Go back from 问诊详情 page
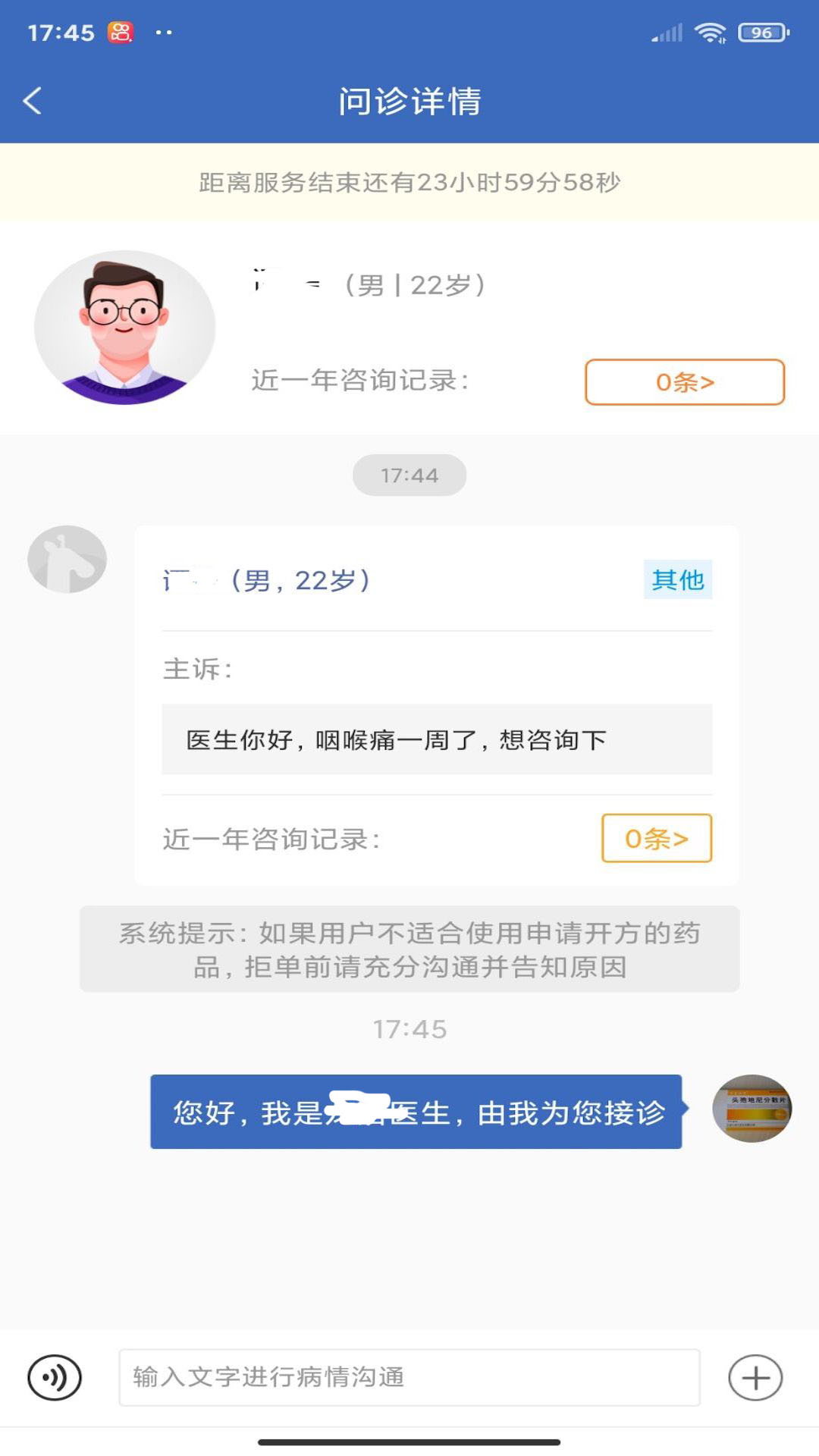819x1456 pixels. click(x=33, y=101)
